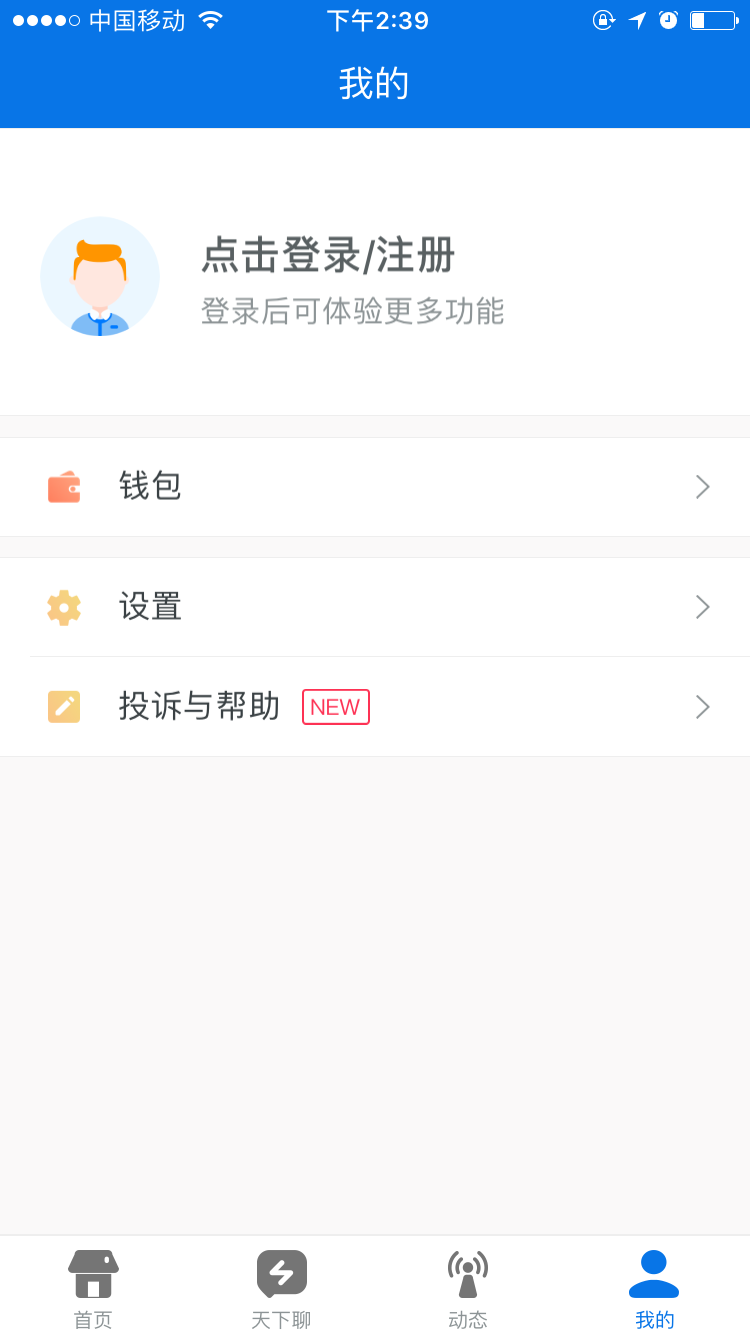Switch to the 首页 home tab
Image resolution: width=750 pixels, height=1334 pixels.
coord(93,1288)
